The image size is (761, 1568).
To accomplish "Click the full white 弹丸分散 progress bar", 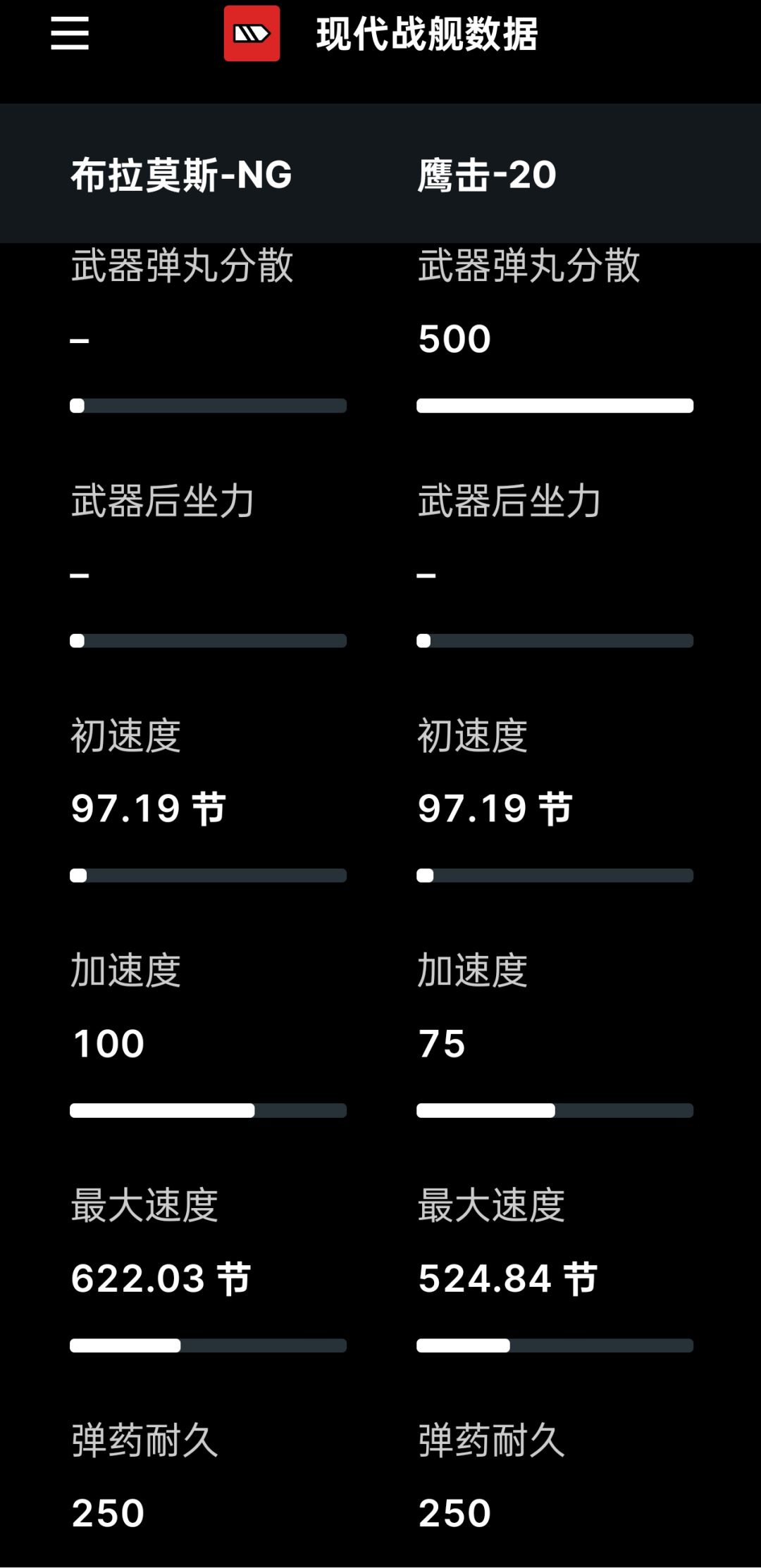I will pos(557,406).
